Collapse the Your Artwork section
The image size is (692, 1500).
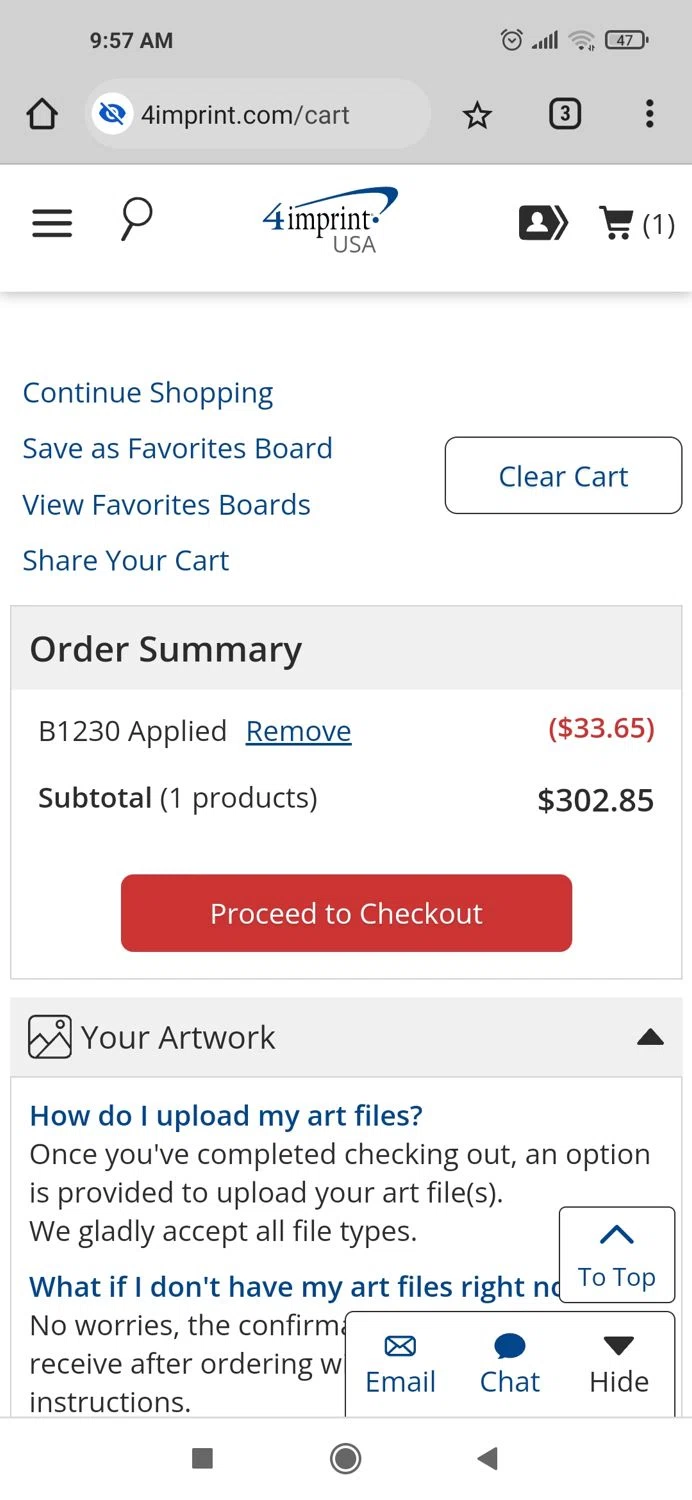tap(650, 1037)
